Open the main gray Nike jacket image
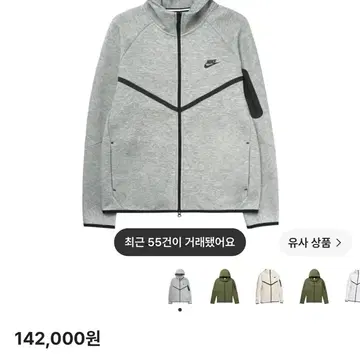 pos(180,113)
